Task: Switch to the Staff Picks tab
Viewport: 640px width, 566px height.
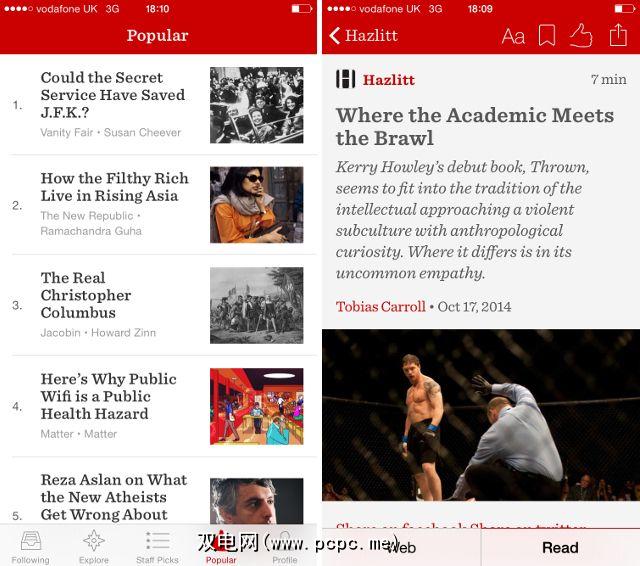Action: pyautogui.click(x=157, y=546)
